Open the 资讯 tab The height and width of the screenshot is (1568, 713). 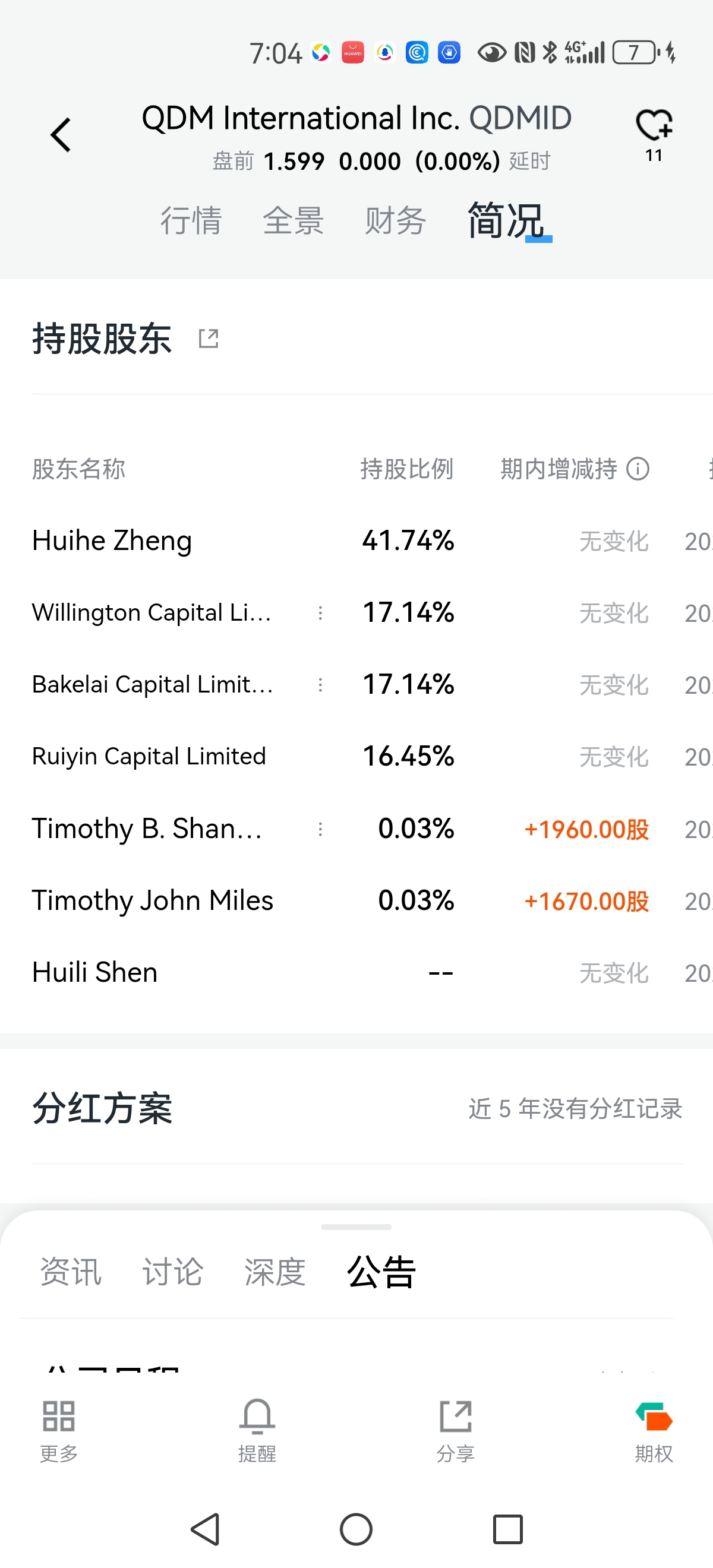click(71, 1272)
